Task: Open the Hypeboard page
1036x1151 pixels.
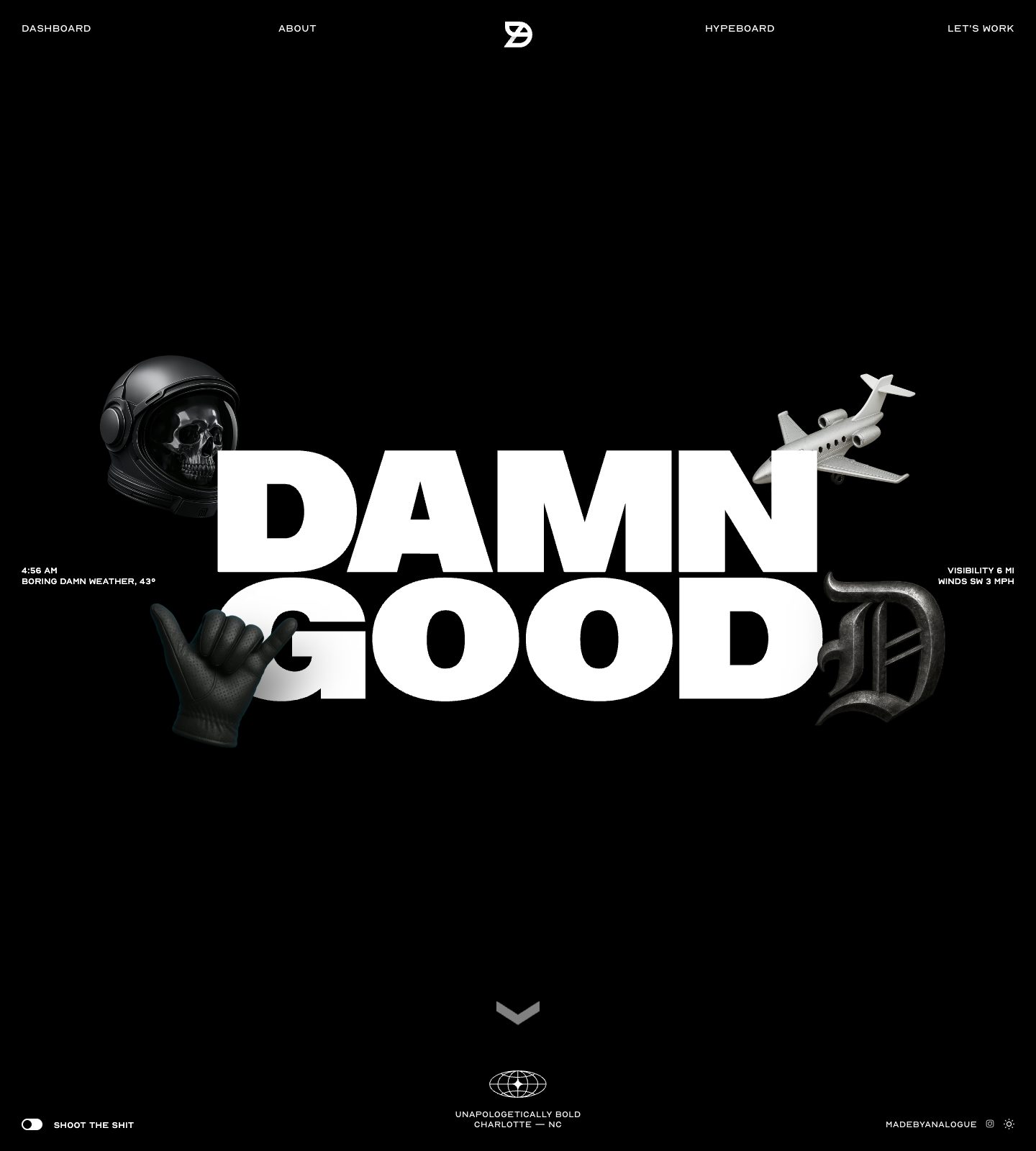Action: point(740,29)
